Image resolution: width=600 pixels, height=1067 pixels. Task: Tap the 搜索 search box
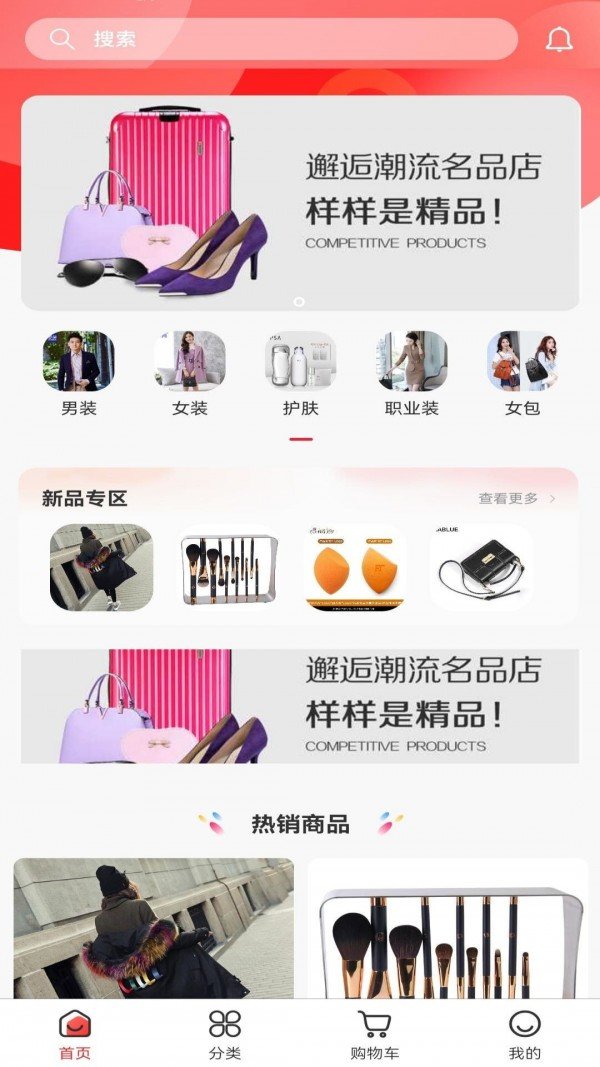click(270, 39)
